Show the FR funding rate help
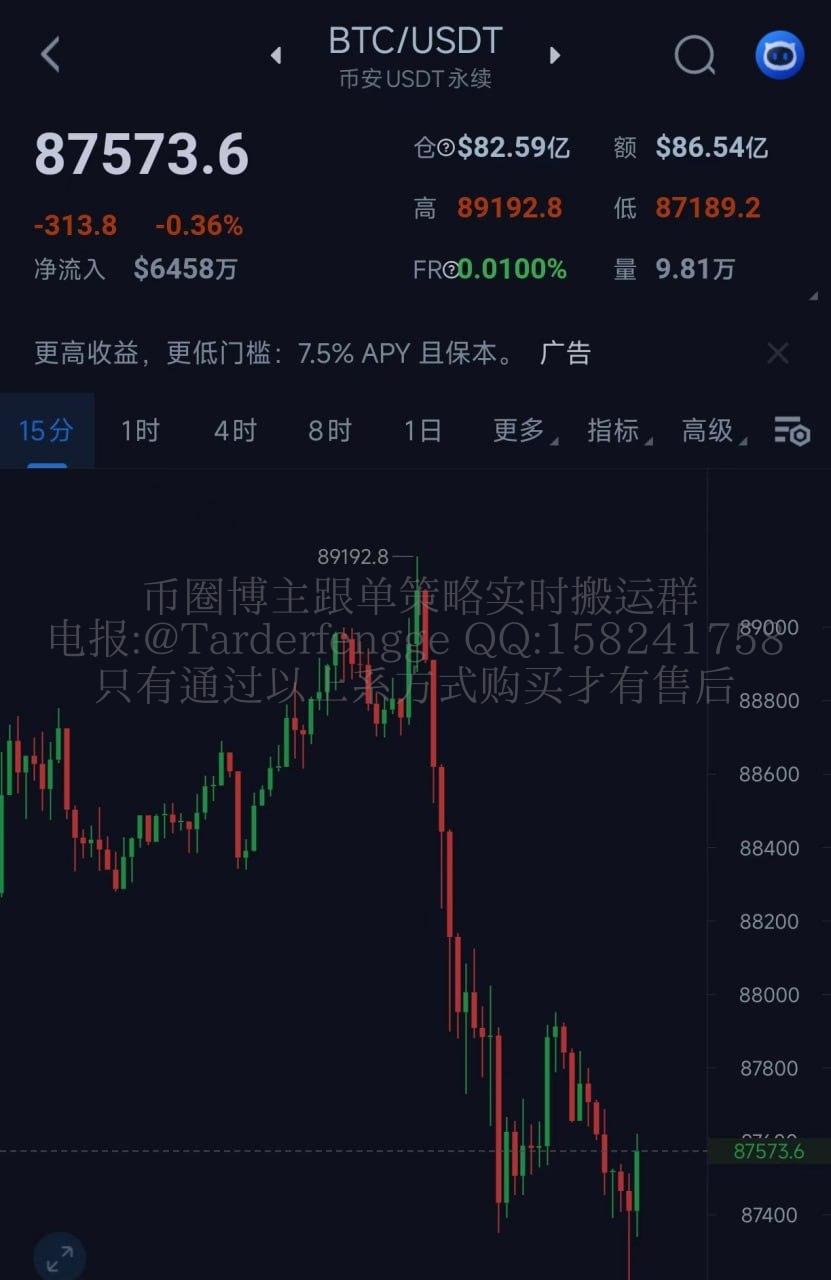The width and height of the screenshot is (831, 1280). click(452, 270)
